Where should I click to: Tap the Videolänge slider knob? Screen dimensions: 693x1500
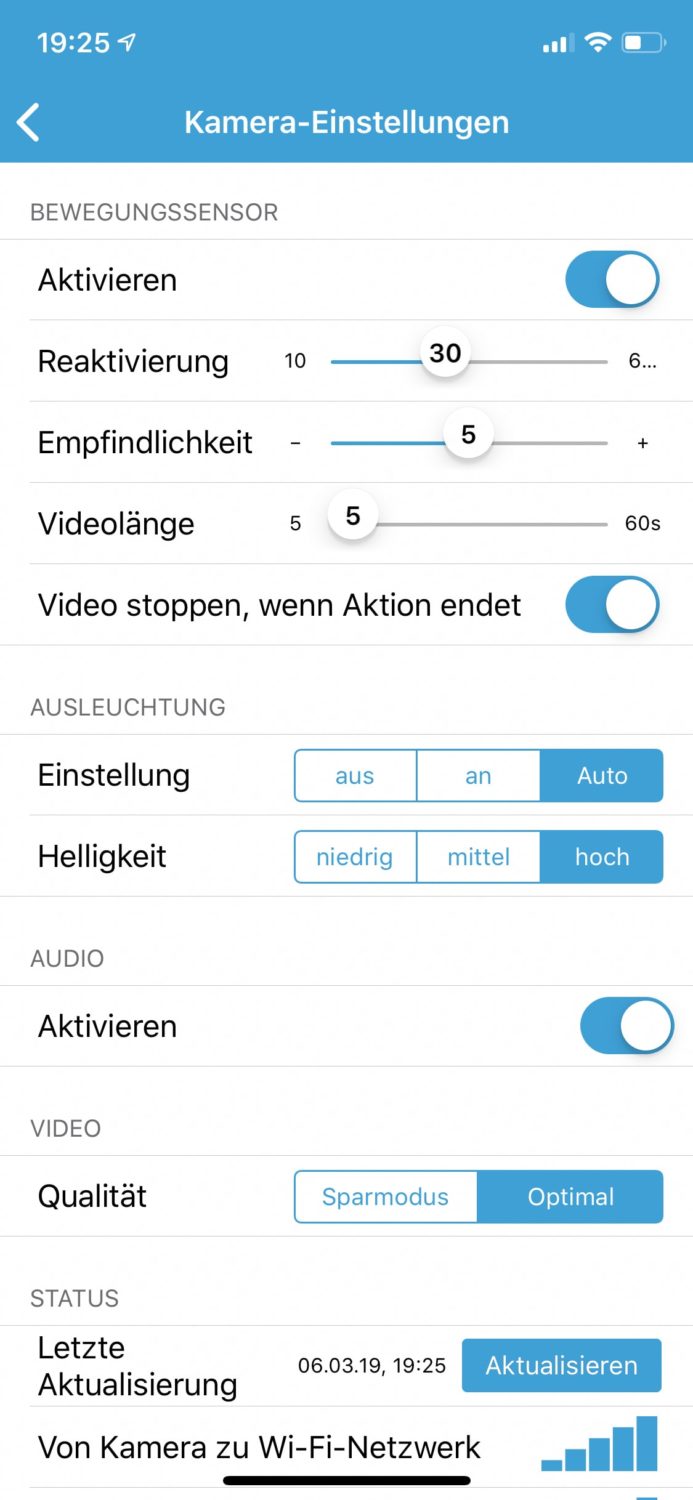[x=352, y=515]
